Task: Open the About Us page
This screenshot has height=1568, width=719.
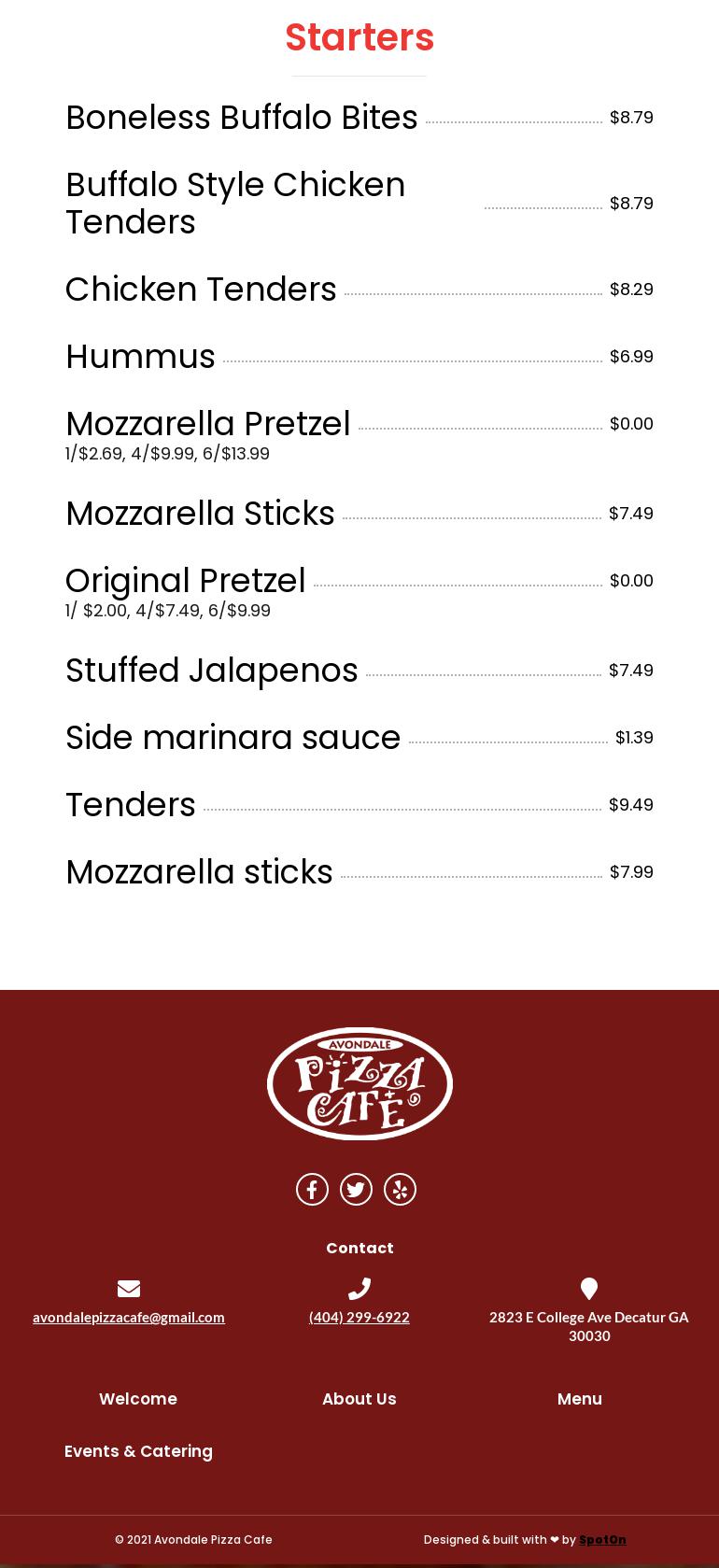Action: pos(359,1399)
